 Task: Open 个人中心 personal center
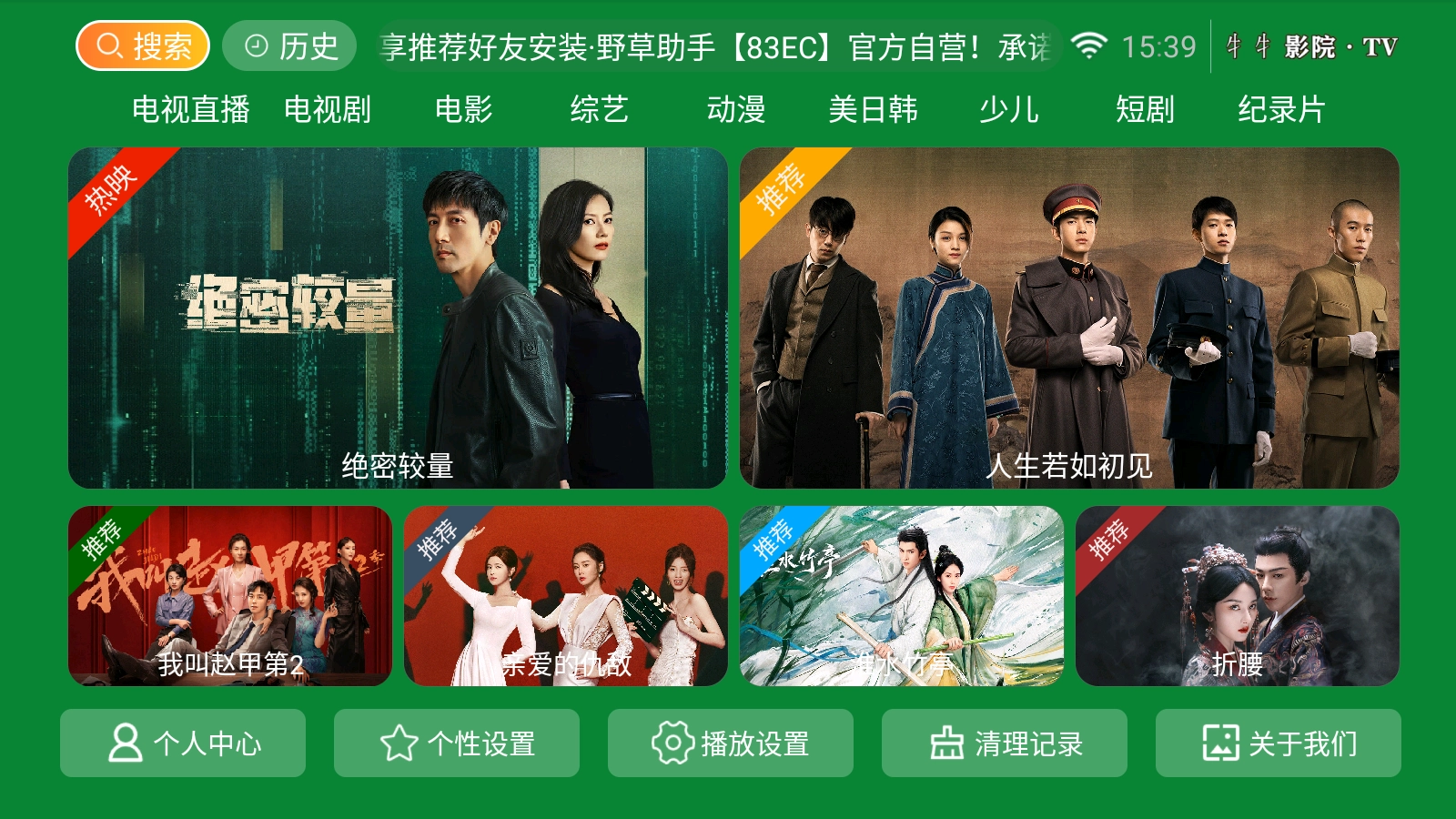[183, 743]
